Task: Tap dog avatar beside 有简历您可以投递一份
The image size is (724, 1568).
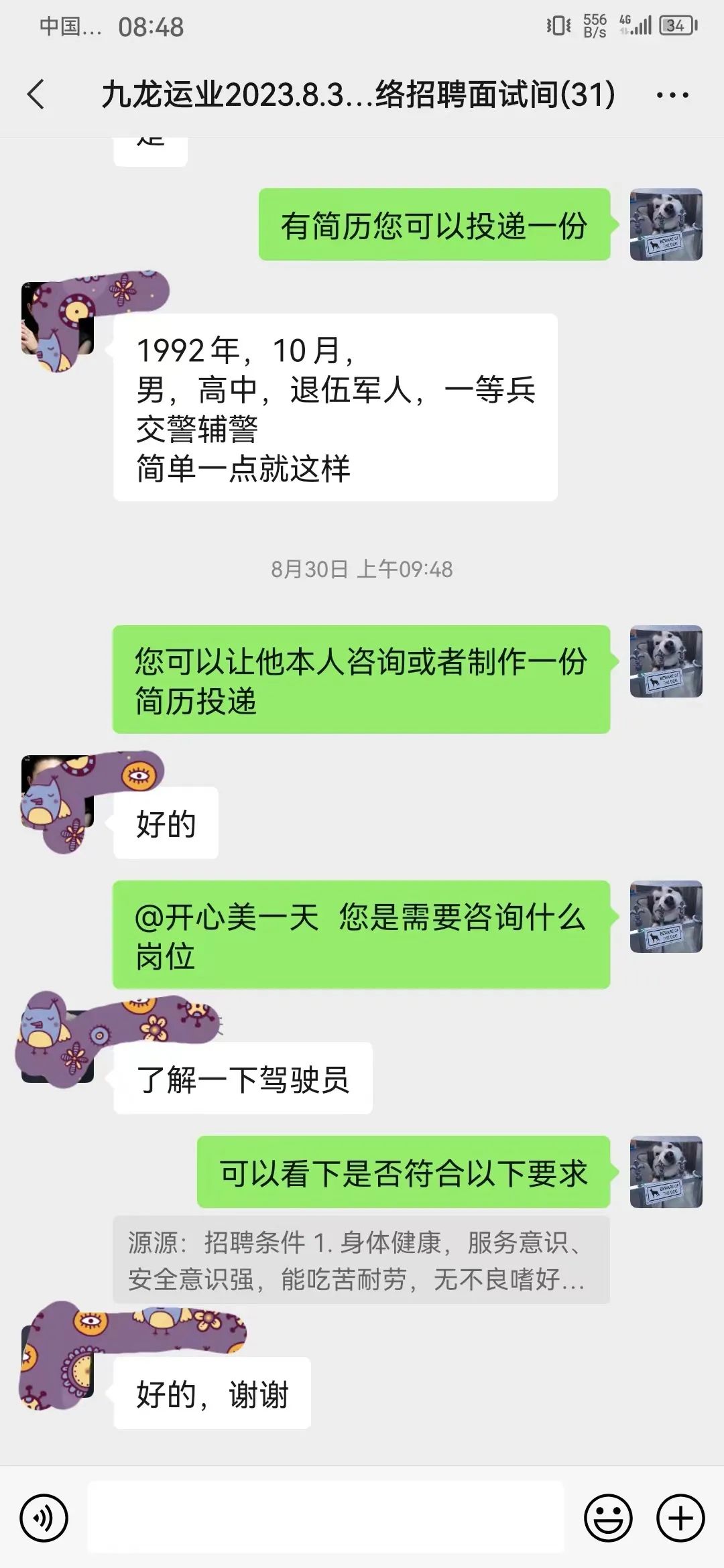Action: click(x=666, y=224)
